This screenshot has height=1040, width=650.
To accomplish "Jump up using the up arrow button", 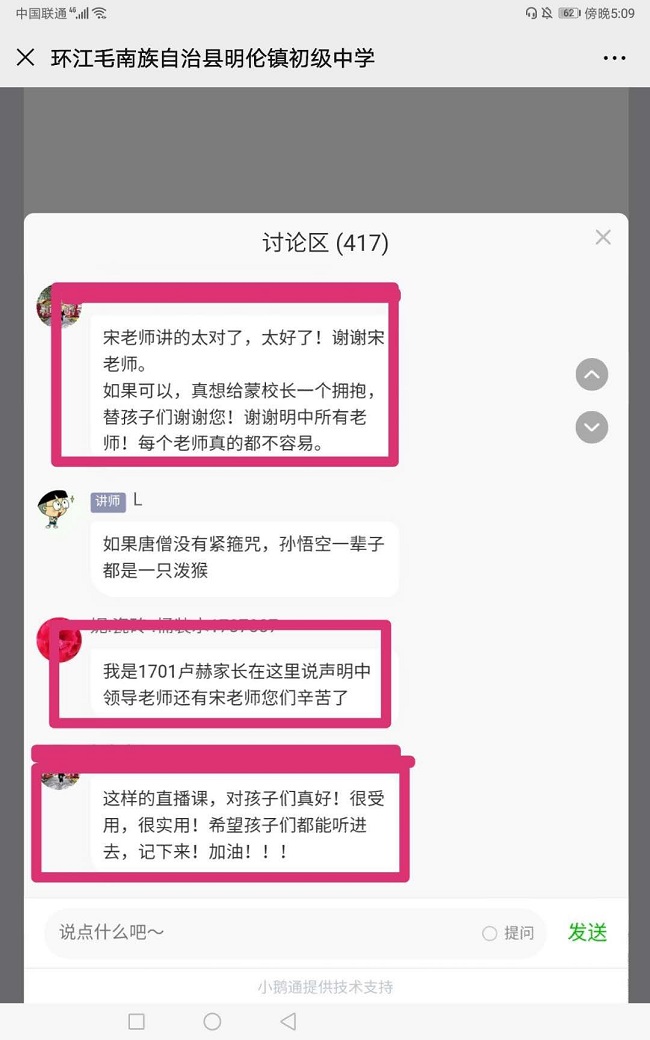I will click(x=592, y=375).
